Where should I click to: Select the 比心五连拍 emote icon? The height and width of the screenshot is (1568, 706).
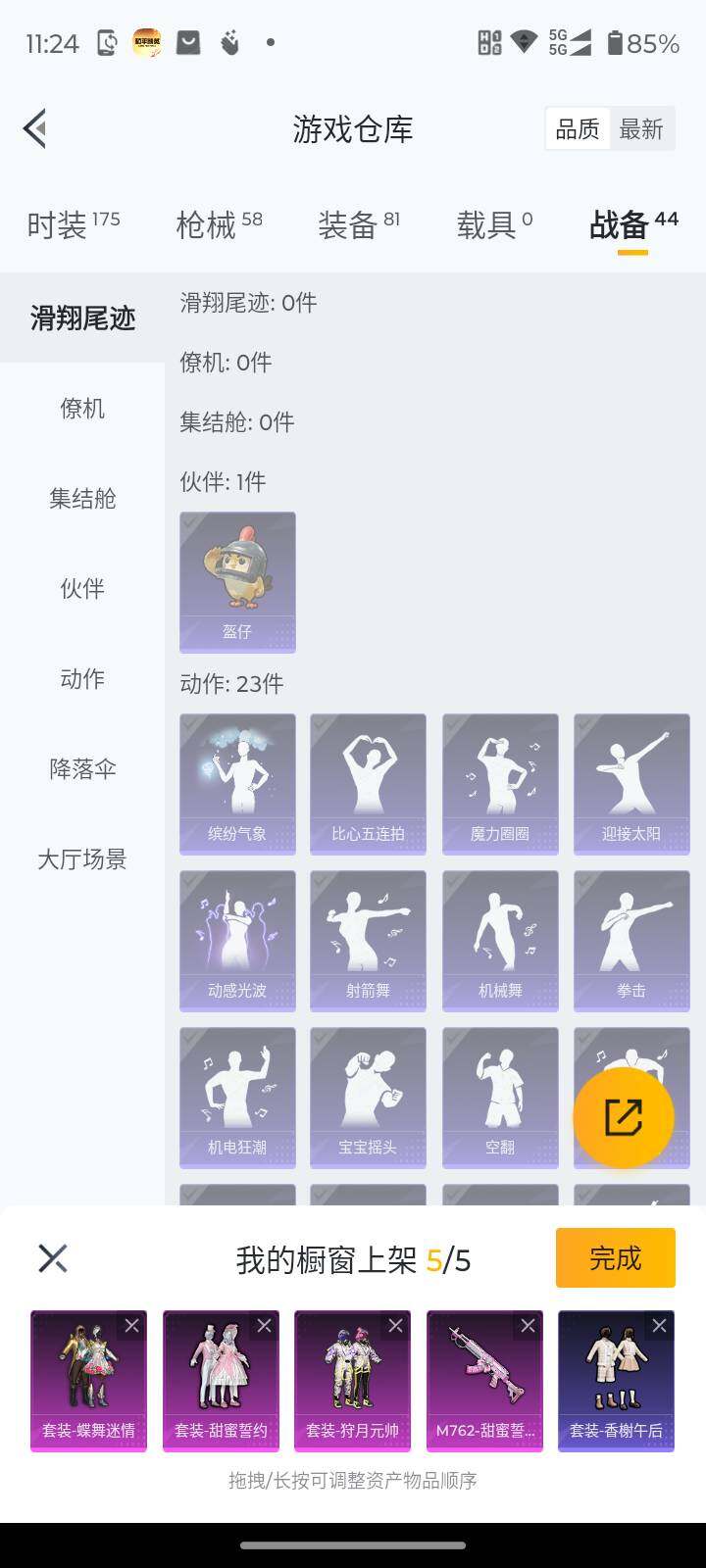[368, 783]
